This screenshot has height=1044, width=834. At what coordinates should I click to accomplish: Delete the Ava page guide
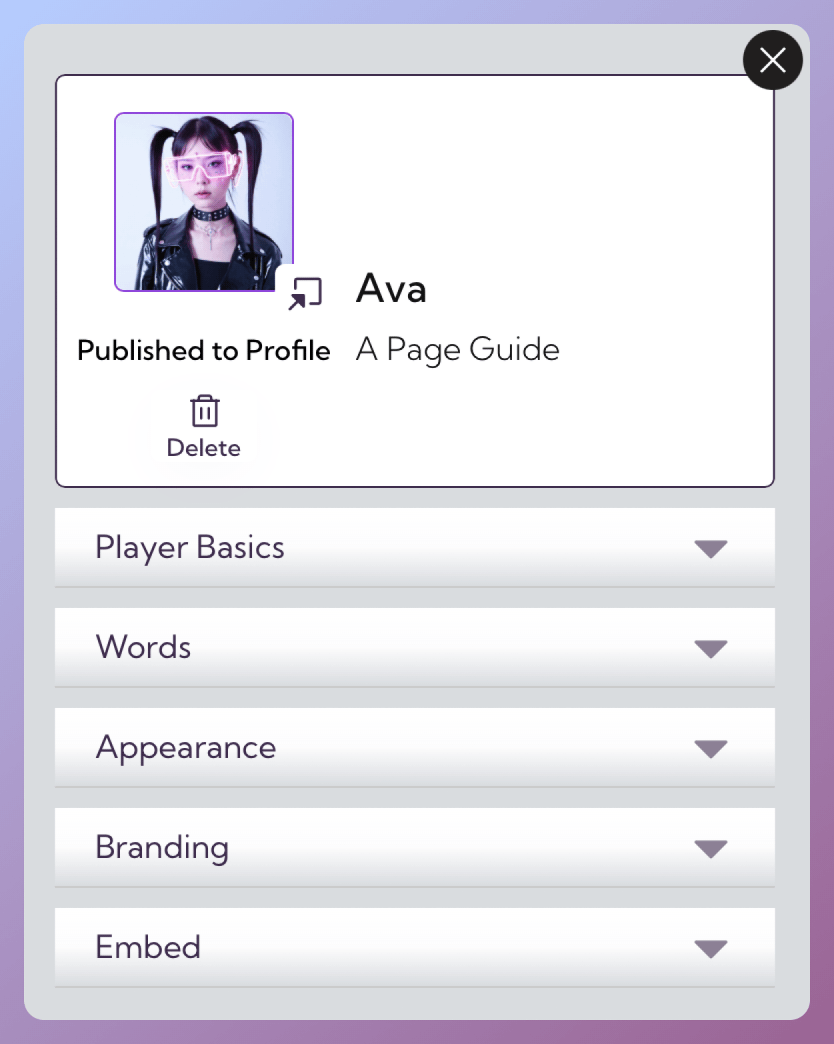pos(204,427)
